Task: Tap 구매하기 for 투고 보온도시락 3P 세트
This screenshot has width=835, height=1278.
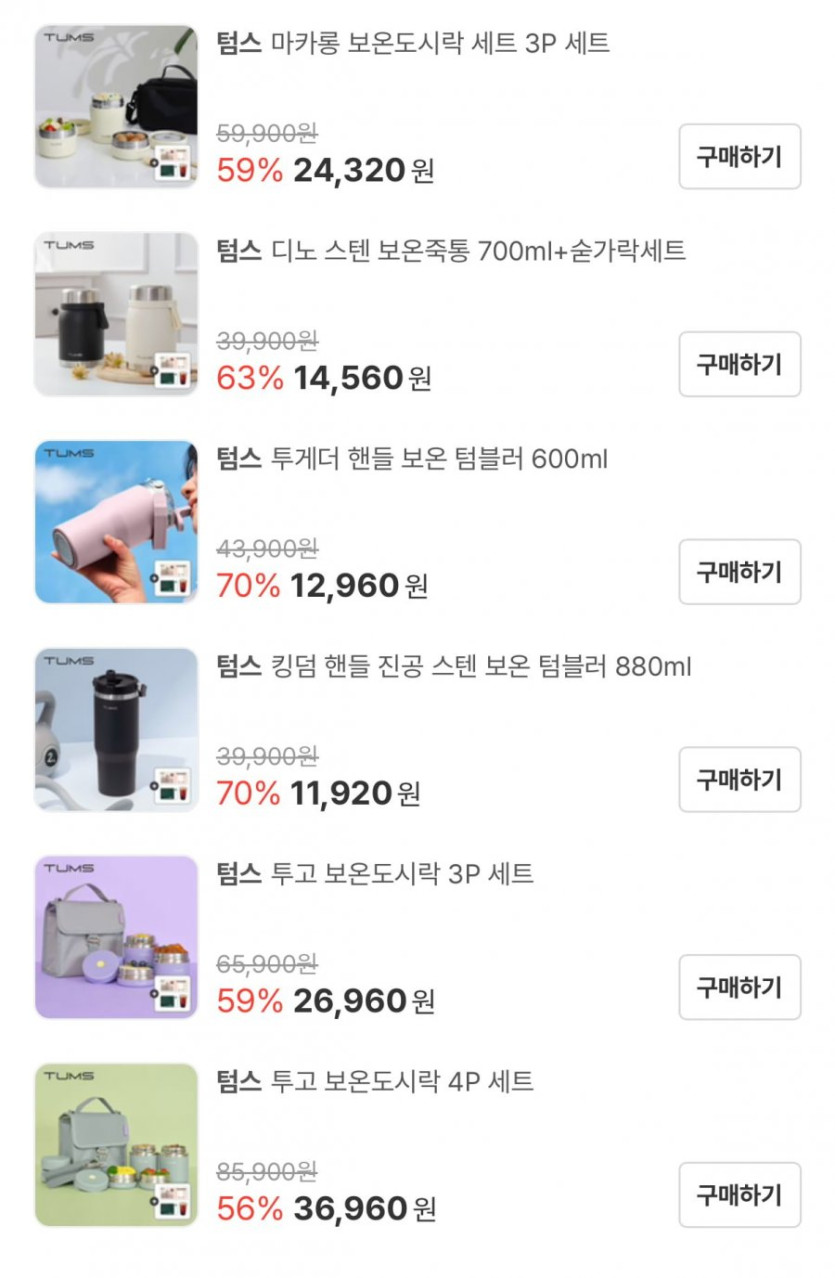Action: click(739, 987)
